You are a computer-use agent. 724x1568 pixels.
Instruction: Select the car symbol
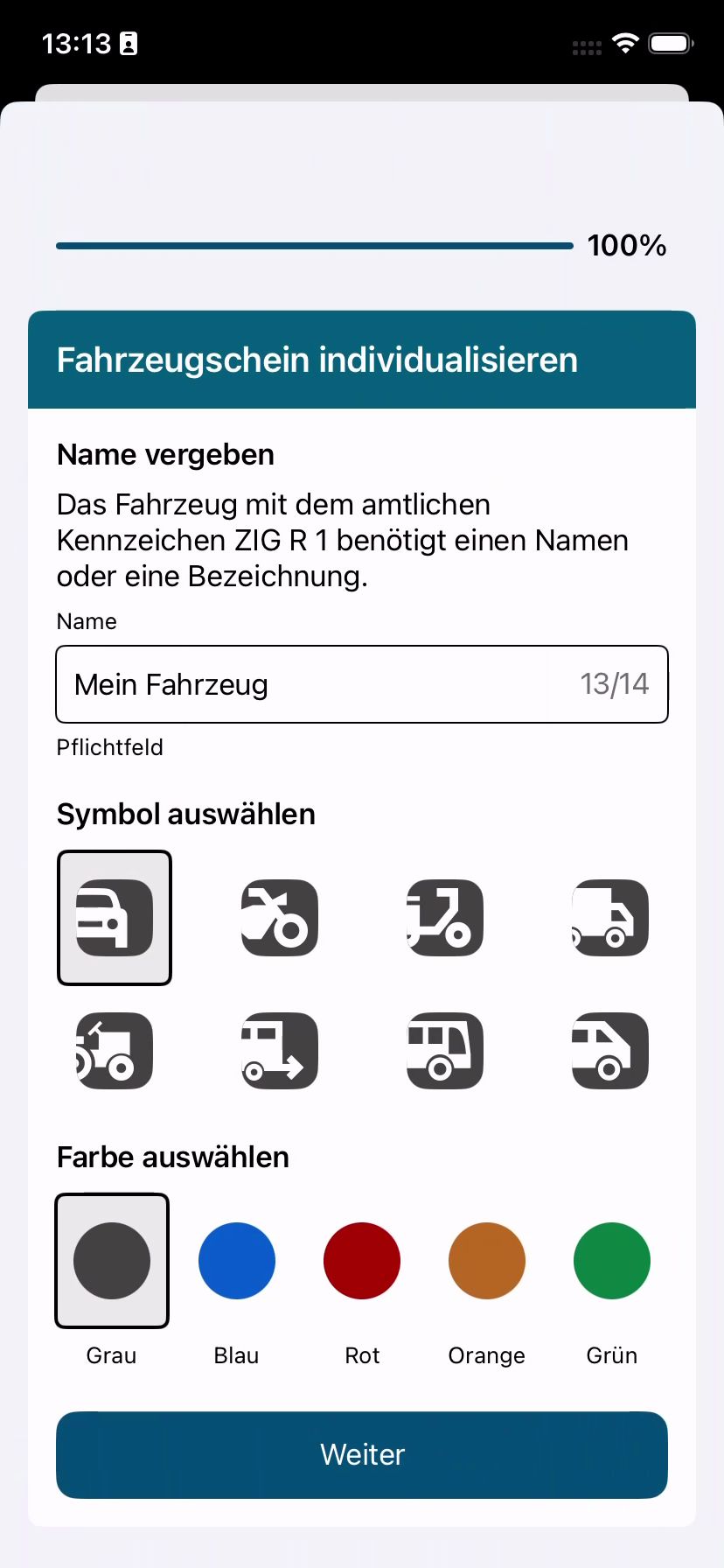[115, 918]
